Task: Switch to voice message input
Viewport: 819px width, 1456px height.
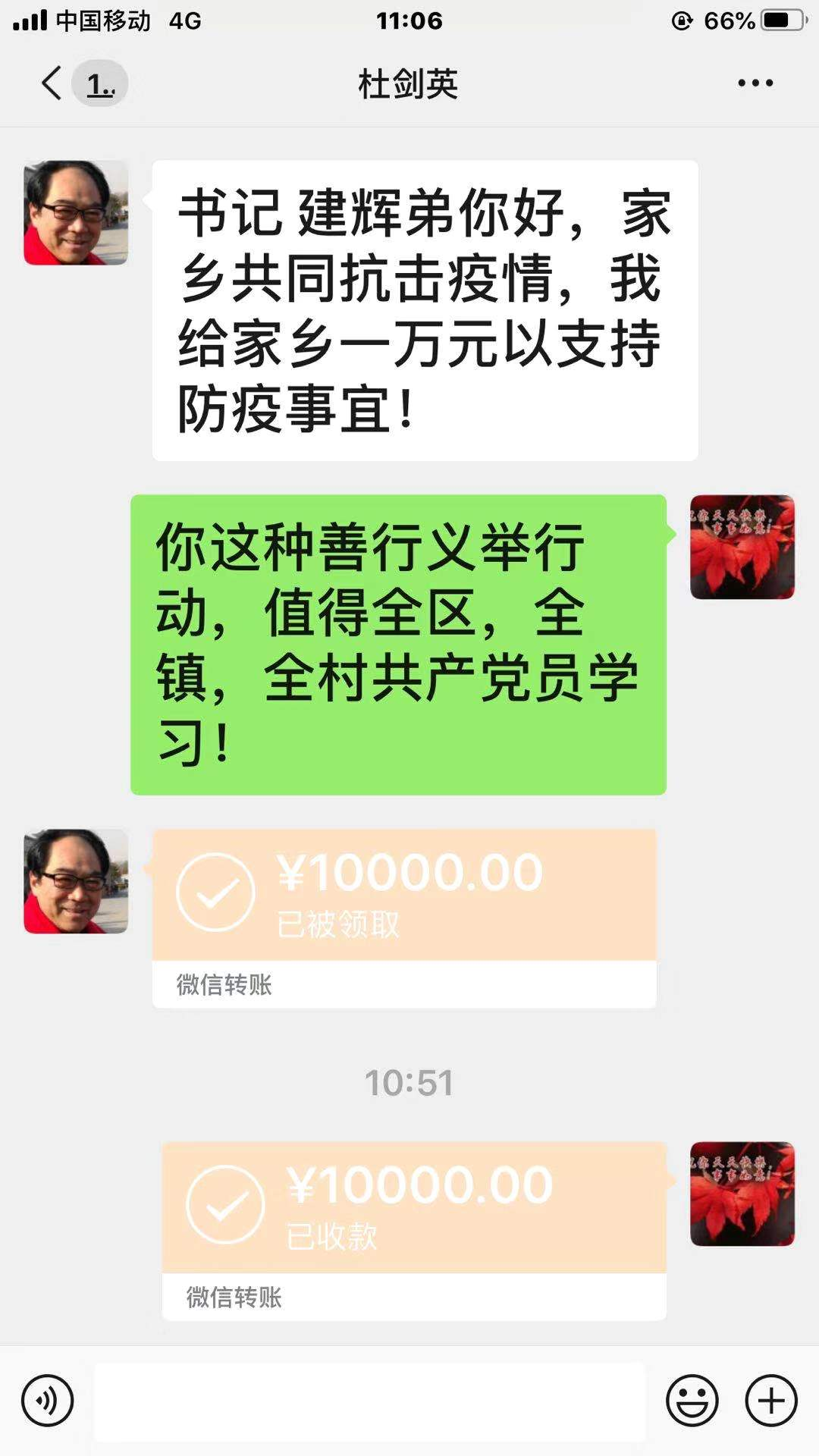Action: (48, 1400)
